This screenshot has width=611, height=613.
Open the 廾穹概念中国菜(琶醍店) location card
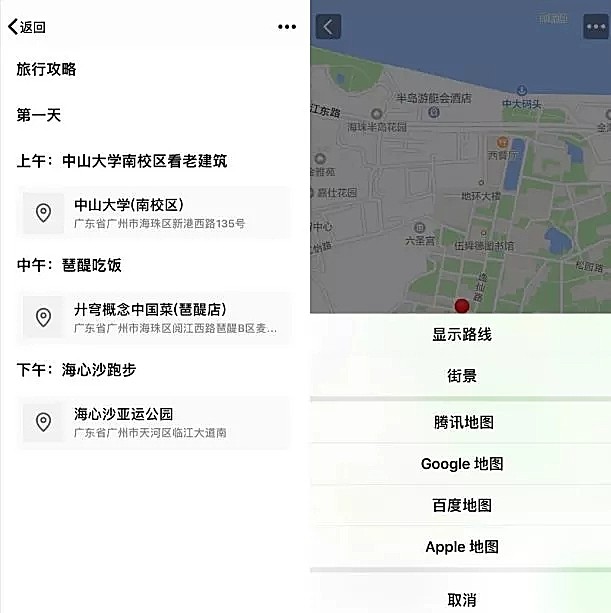coord(154,318)
